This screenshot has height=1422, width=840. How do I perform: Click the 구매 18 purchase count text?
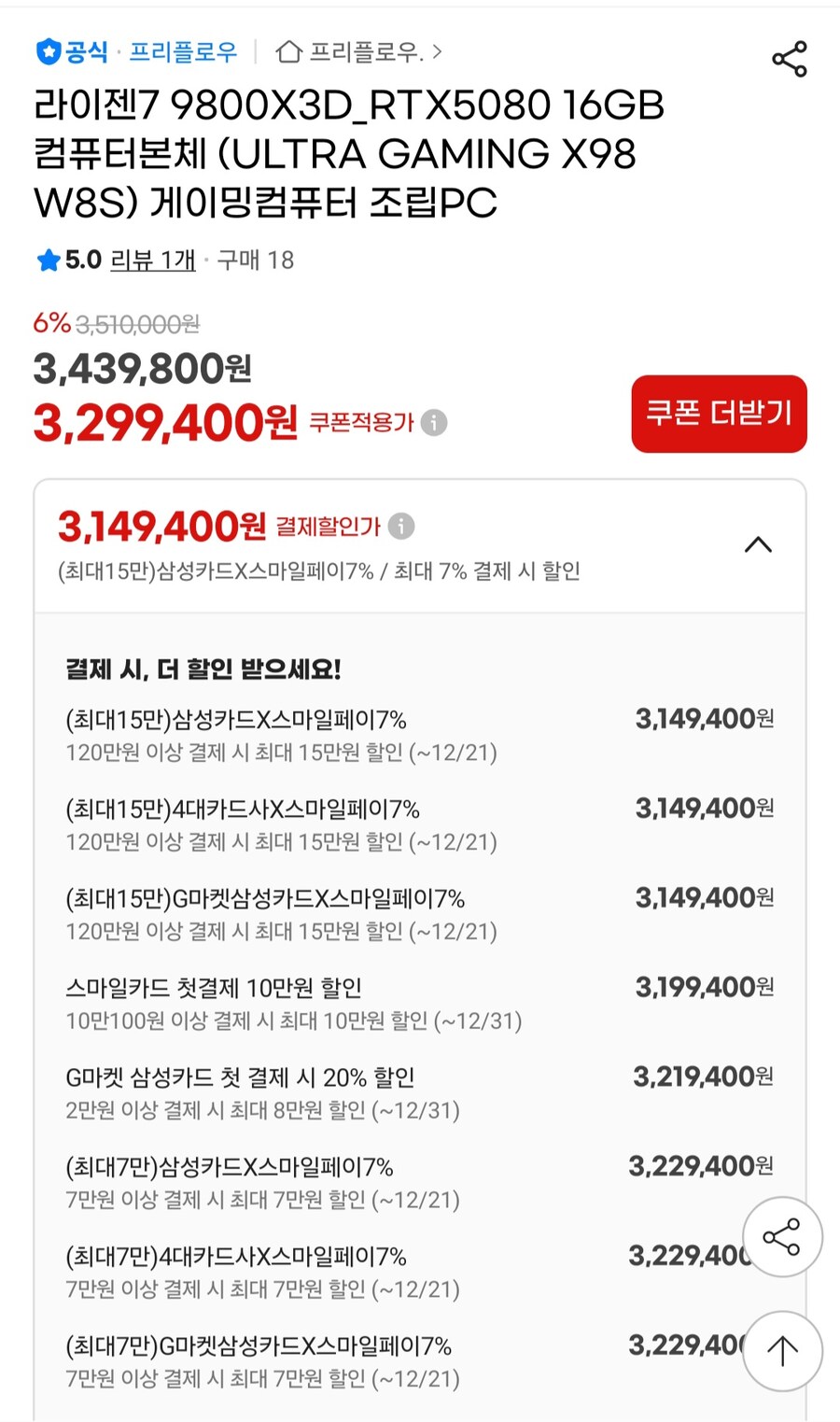click(256, 260)
